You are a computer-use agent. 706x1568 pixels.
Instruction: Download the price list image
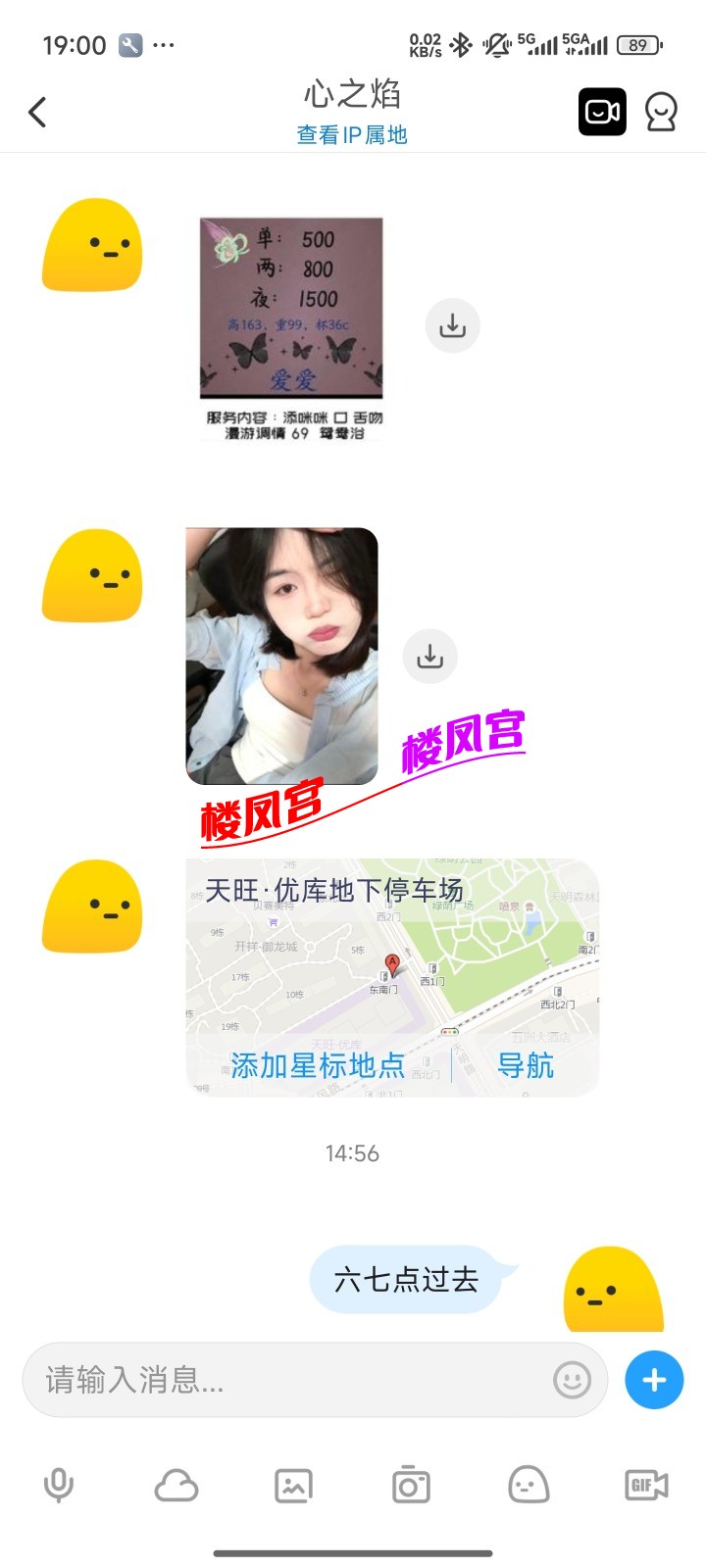[x=451, y=325]
